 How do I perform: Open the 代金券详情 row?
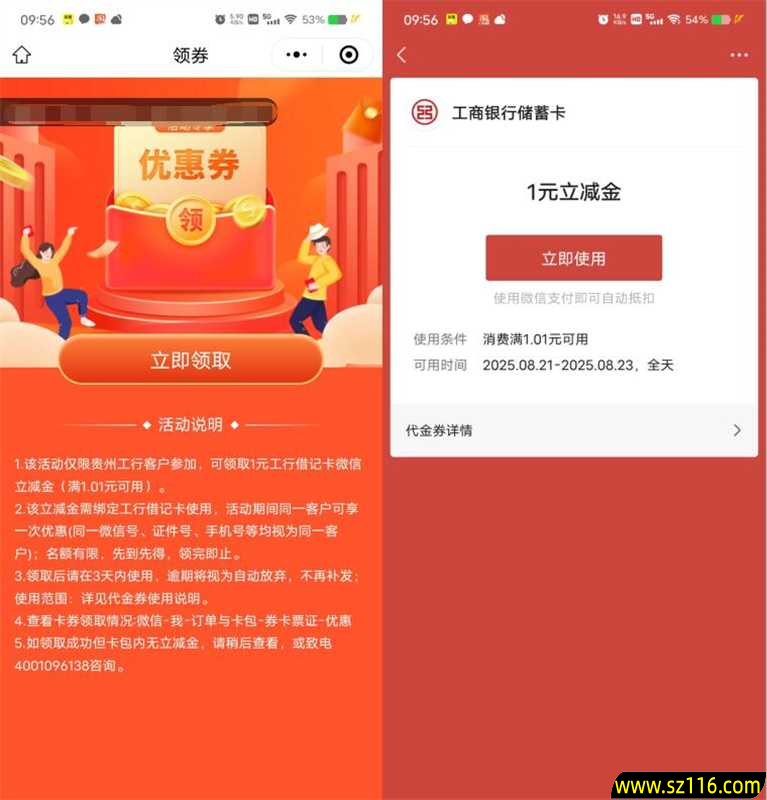[573, 430]
